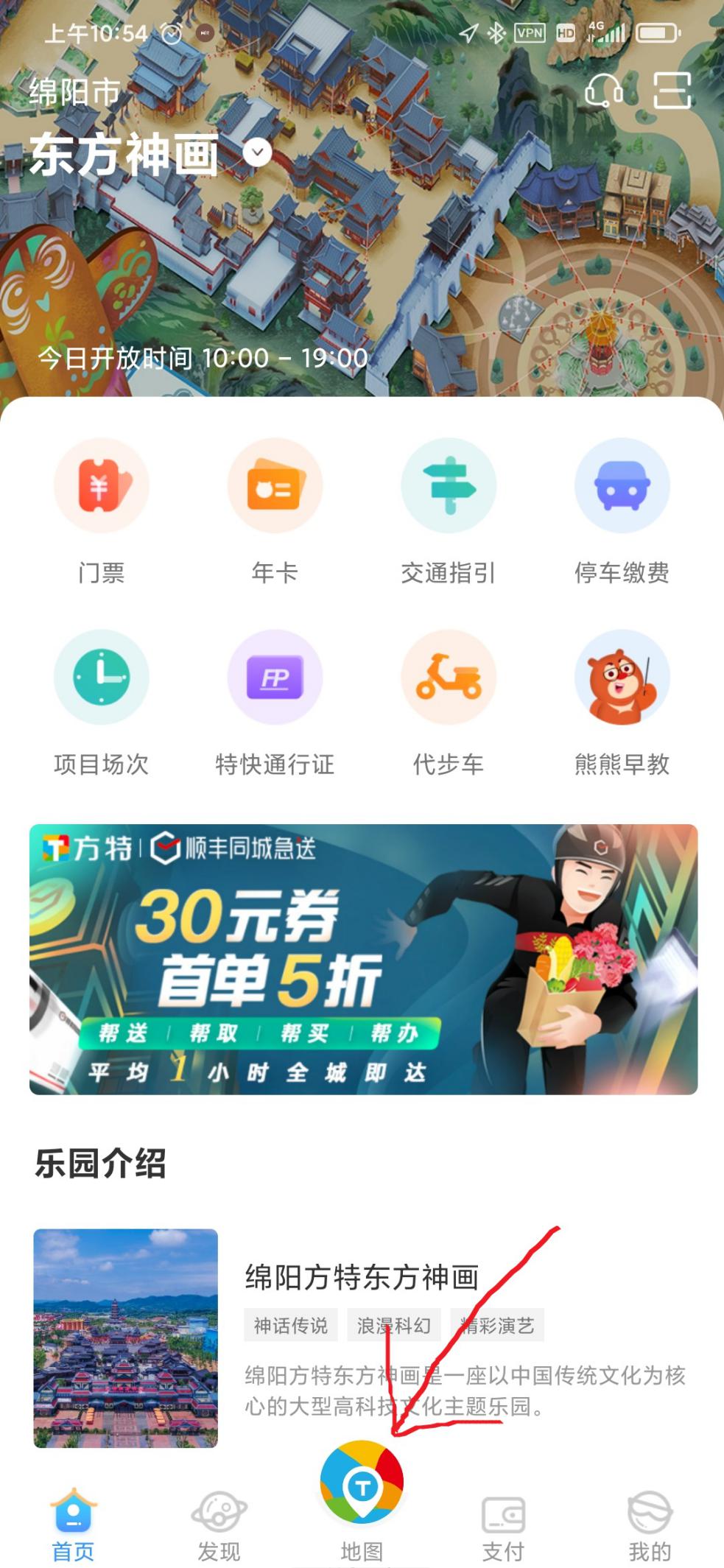
Task: Select the 神话传说 tag
Action: pyautogui.click(x=290, y=1326)
